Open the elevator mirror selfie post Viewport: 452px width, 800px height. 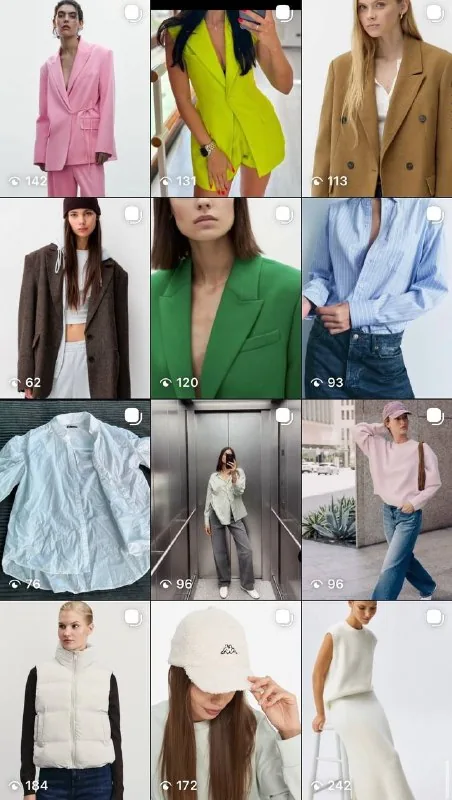tap(226, 500)
